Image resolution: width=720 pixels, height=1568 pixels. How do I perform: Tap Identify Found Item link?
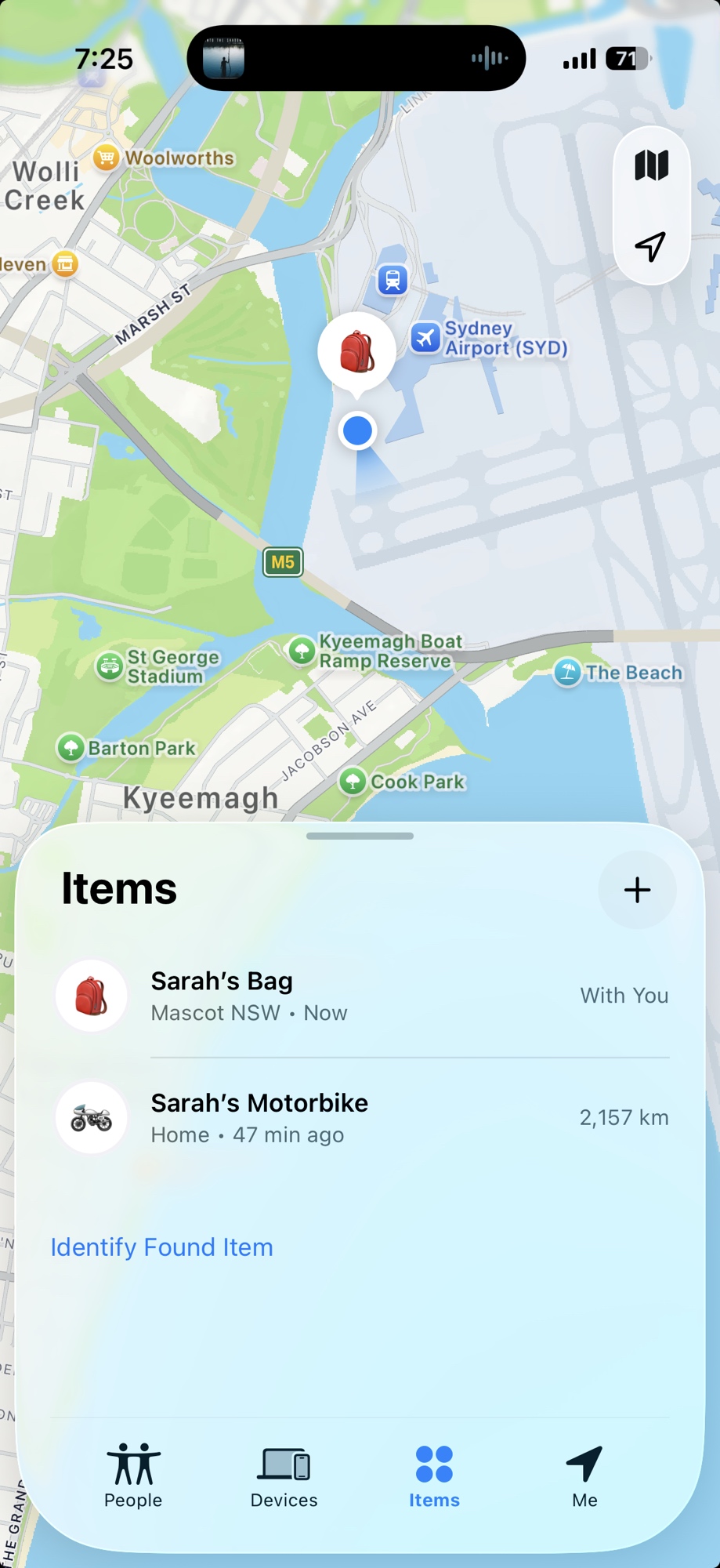162,1247
